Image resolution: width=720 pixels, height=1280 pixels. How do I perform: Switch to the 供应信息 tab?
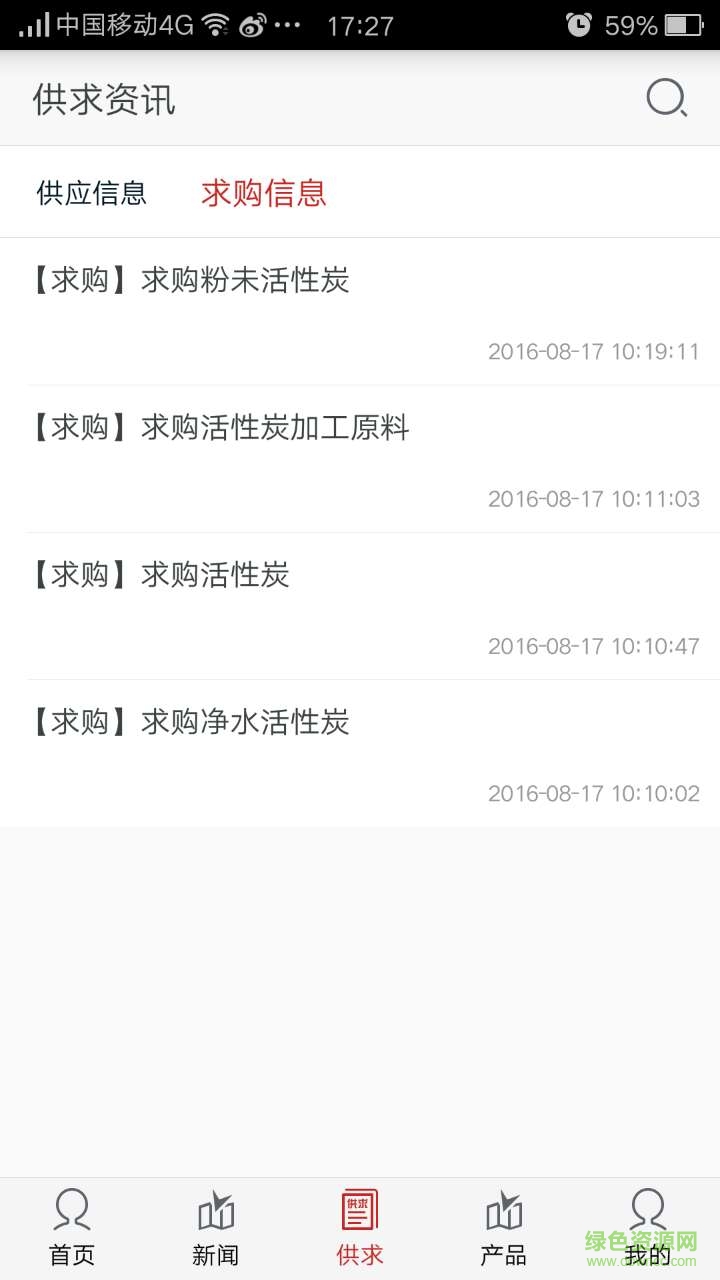coord(93,192)
